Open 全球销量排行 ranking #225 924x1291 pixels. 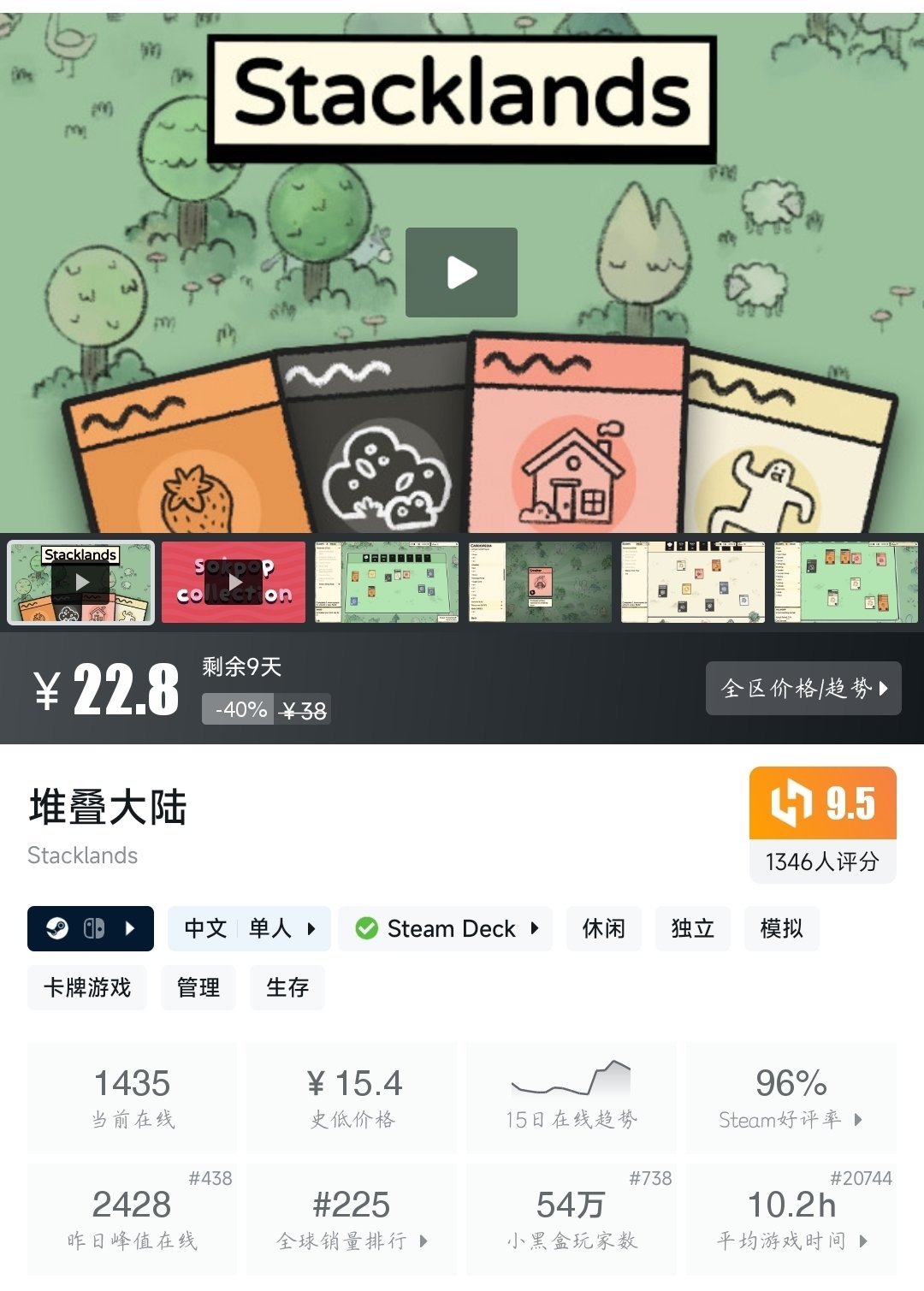(352, 1219)
